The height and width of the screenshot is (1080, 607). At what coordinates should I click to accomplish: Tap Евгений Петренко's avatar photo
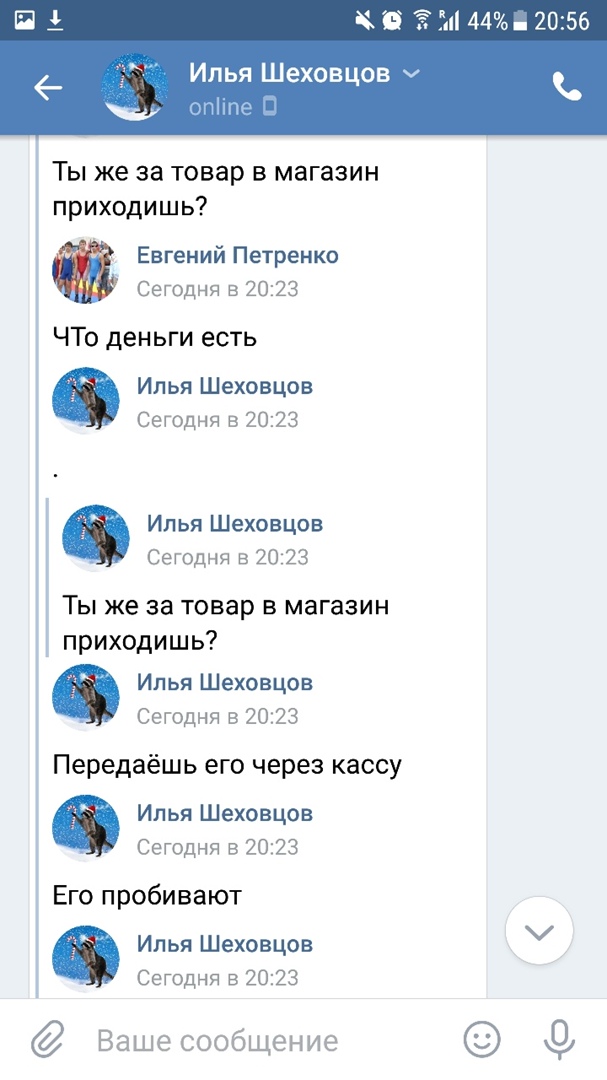pyautogui.click(x=86, y=270)
